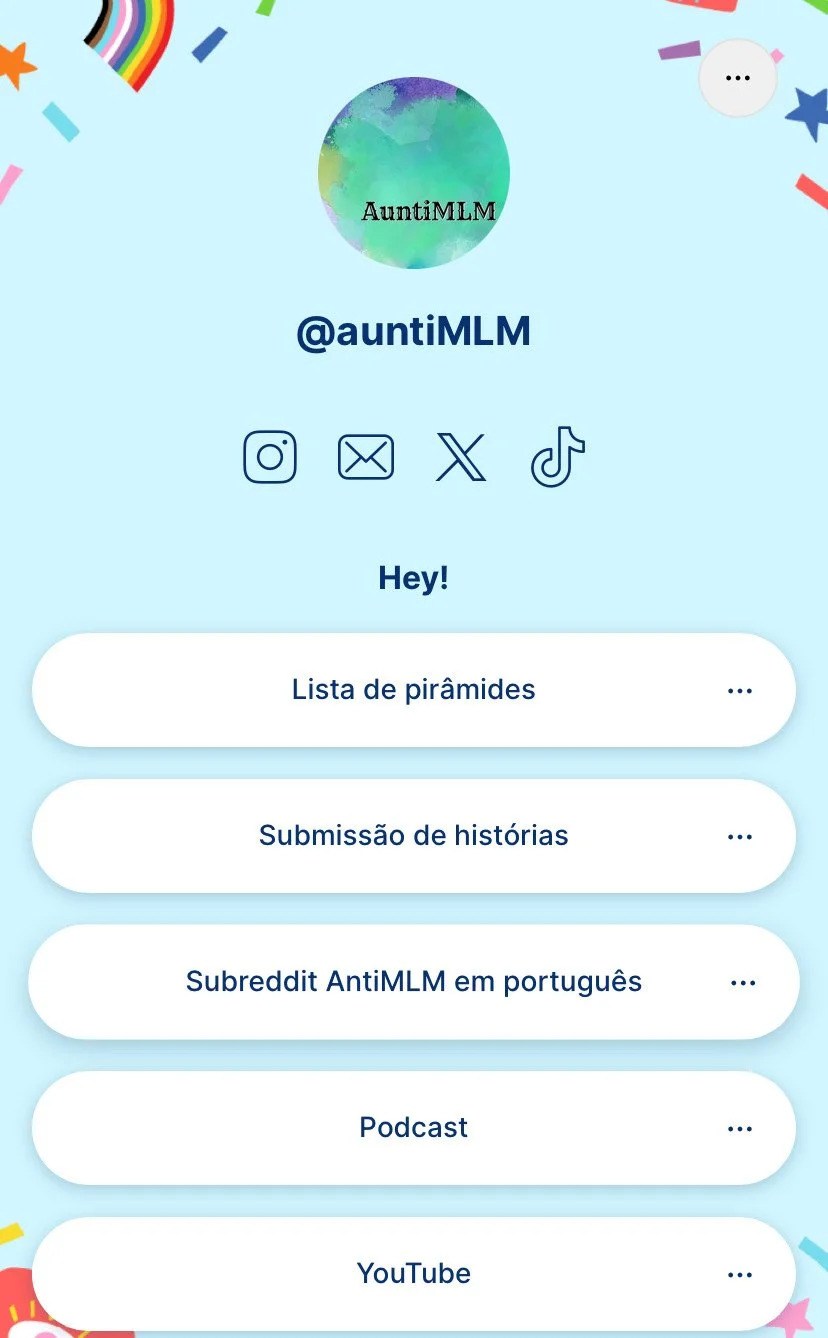Image resolution: width=828 pixels, height=1338 pixels.
Task: Show share options for Lista de pirâmides
Action: click(x=739, y=691)
